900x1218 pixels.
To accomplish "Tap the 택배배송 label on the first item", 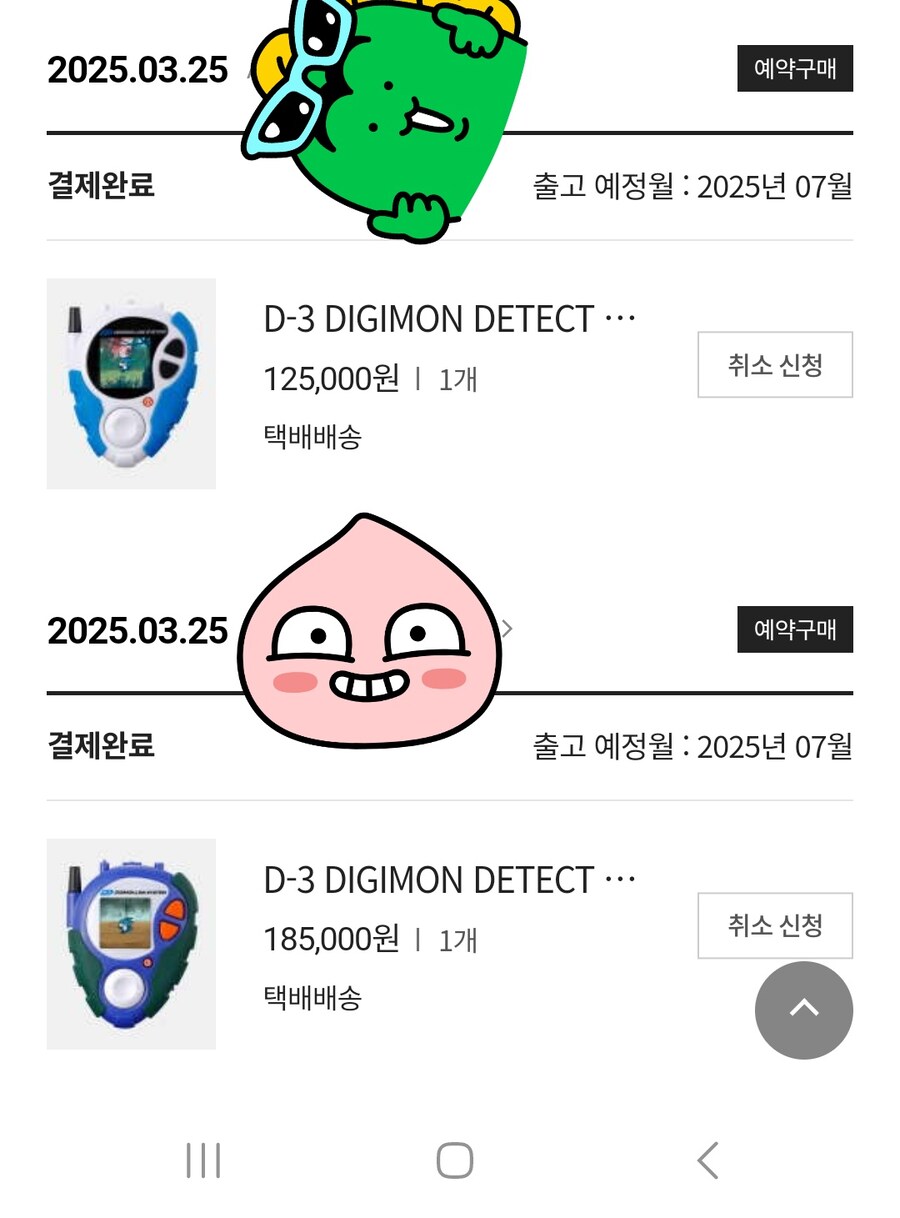I will (x=311, y=438).
